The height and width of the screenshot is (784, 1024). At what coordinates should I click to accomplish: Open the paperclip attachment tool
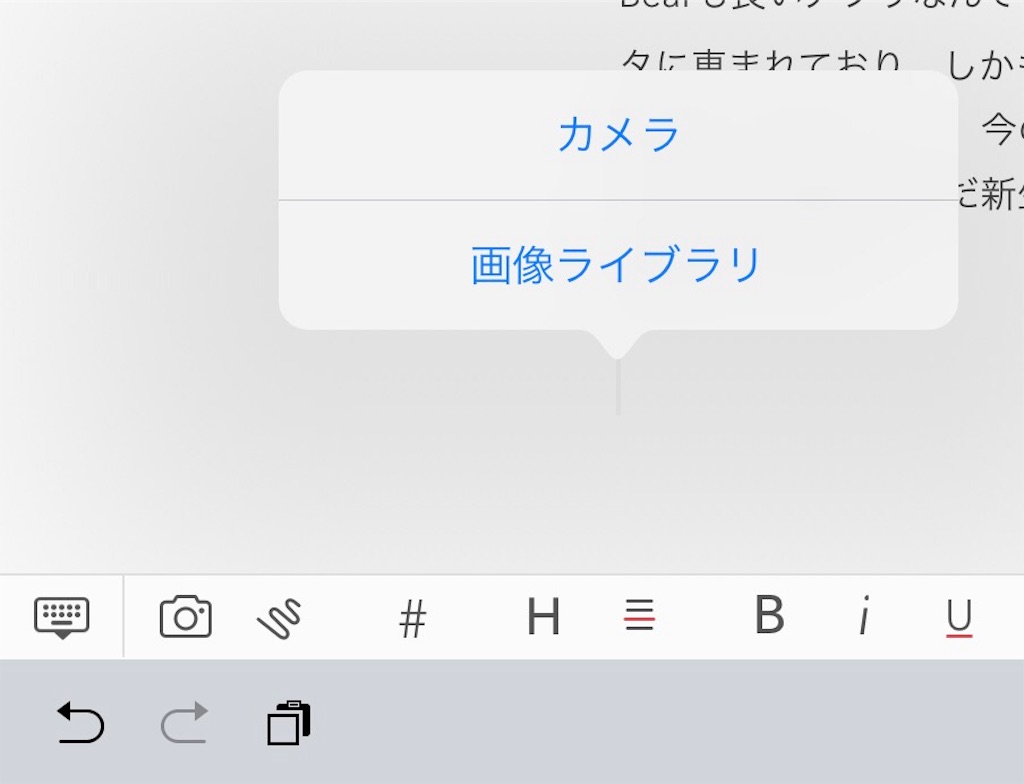pos(280,619)
